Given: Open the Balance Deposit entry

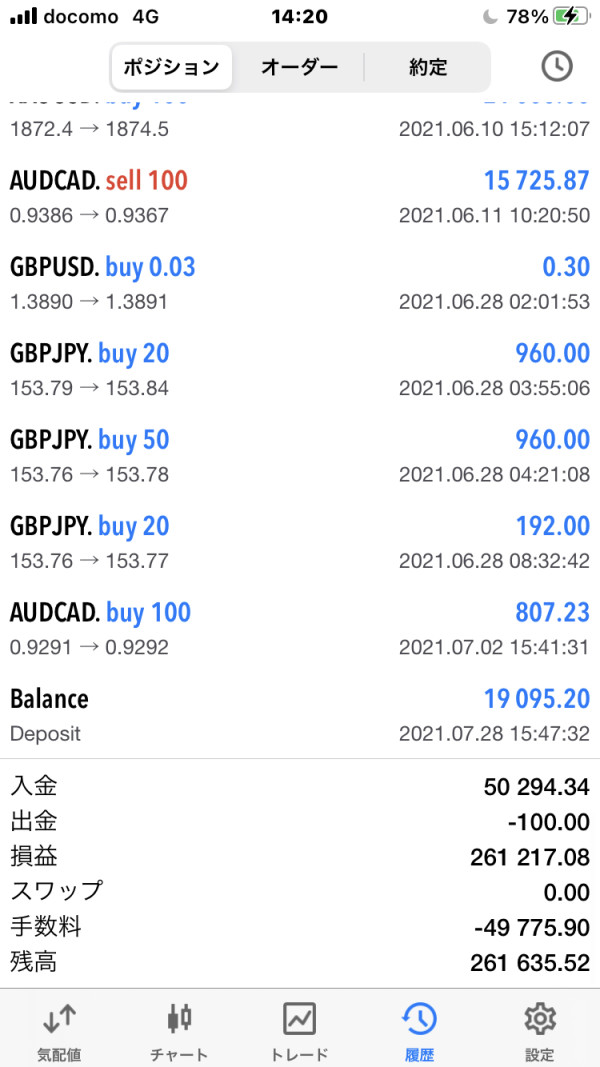Looking at the screenshot, I should coord(300,715).
